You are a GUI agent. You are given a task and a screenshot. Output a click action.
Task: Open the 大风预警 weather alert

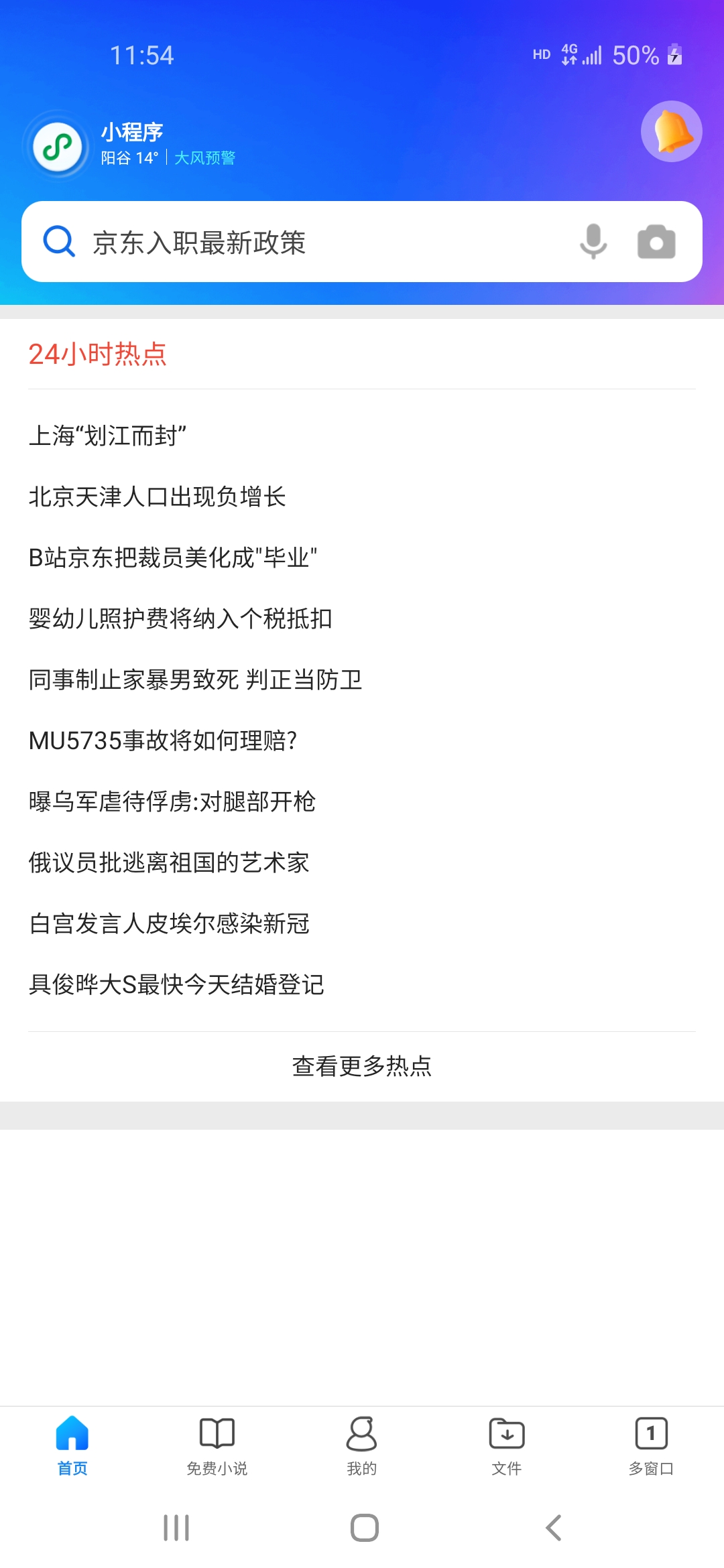[204, 158]
